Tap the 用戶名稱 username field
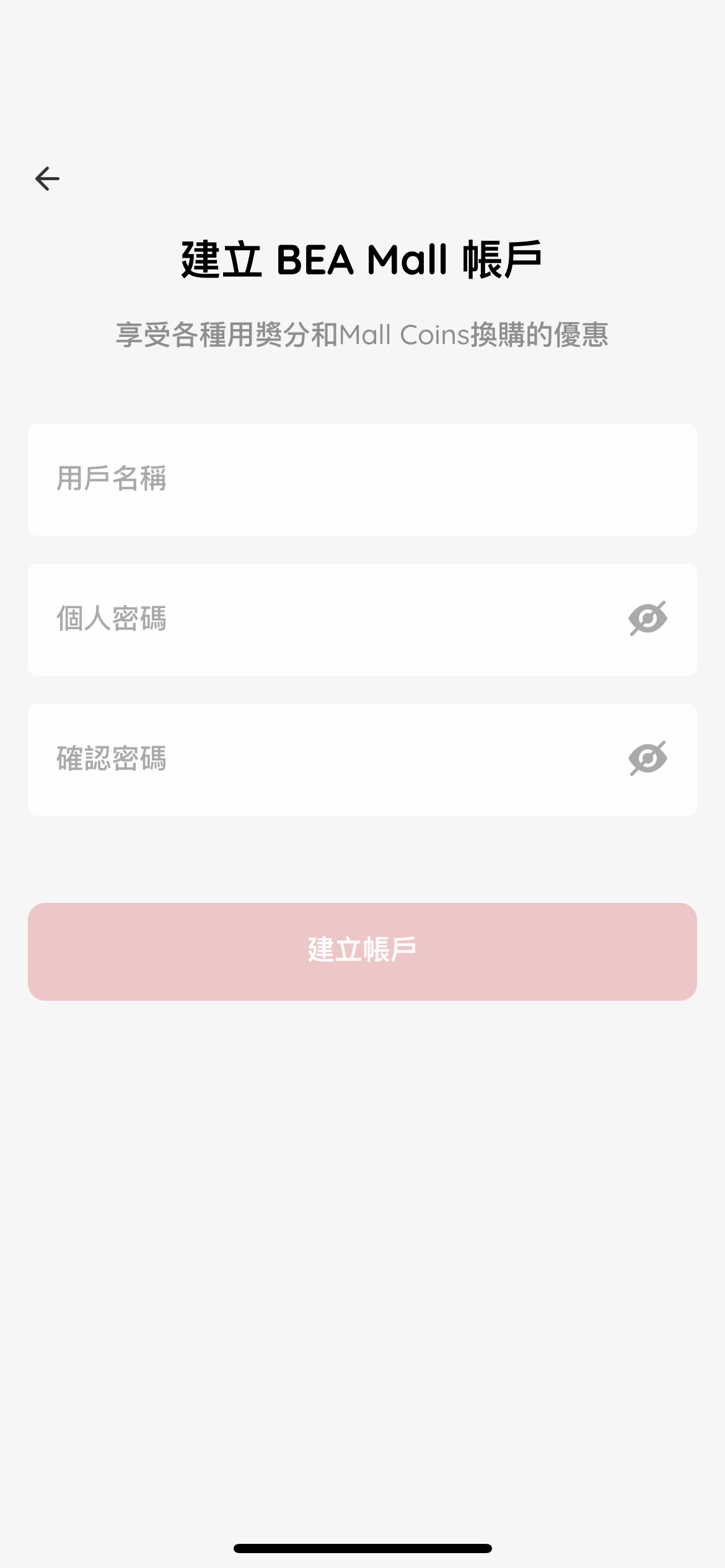 (x=362, y=479)
